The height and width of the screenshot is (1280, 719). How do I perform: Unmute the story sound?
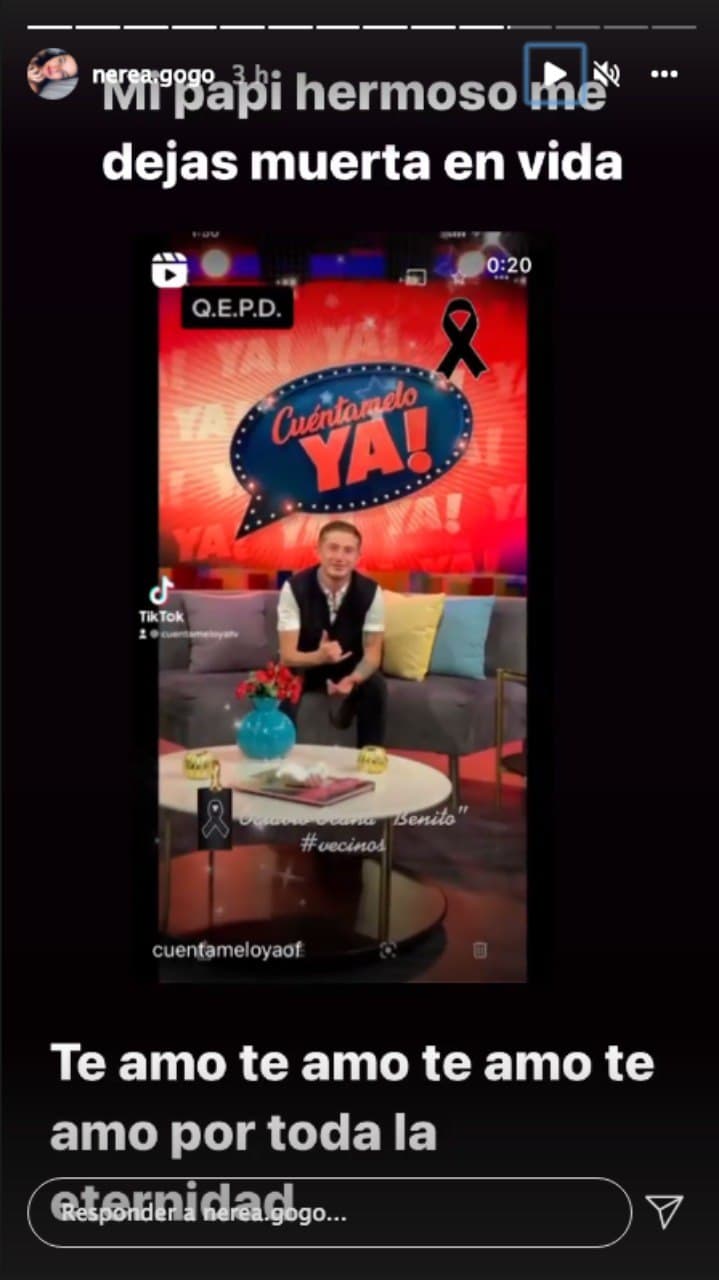pos(606,74)
